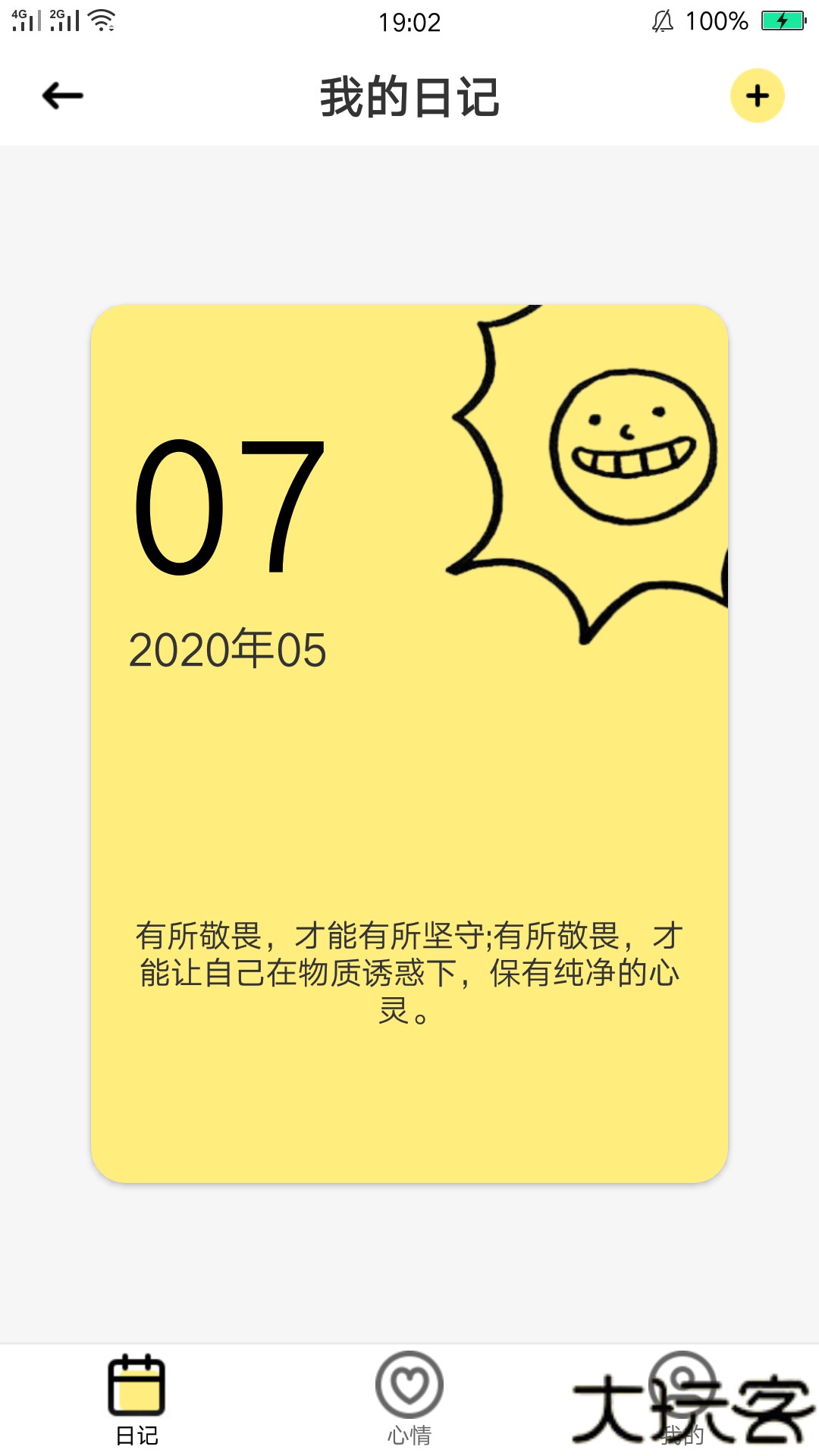
Task: Tap the quote text about 敬畏
Action: coord(409,974)
